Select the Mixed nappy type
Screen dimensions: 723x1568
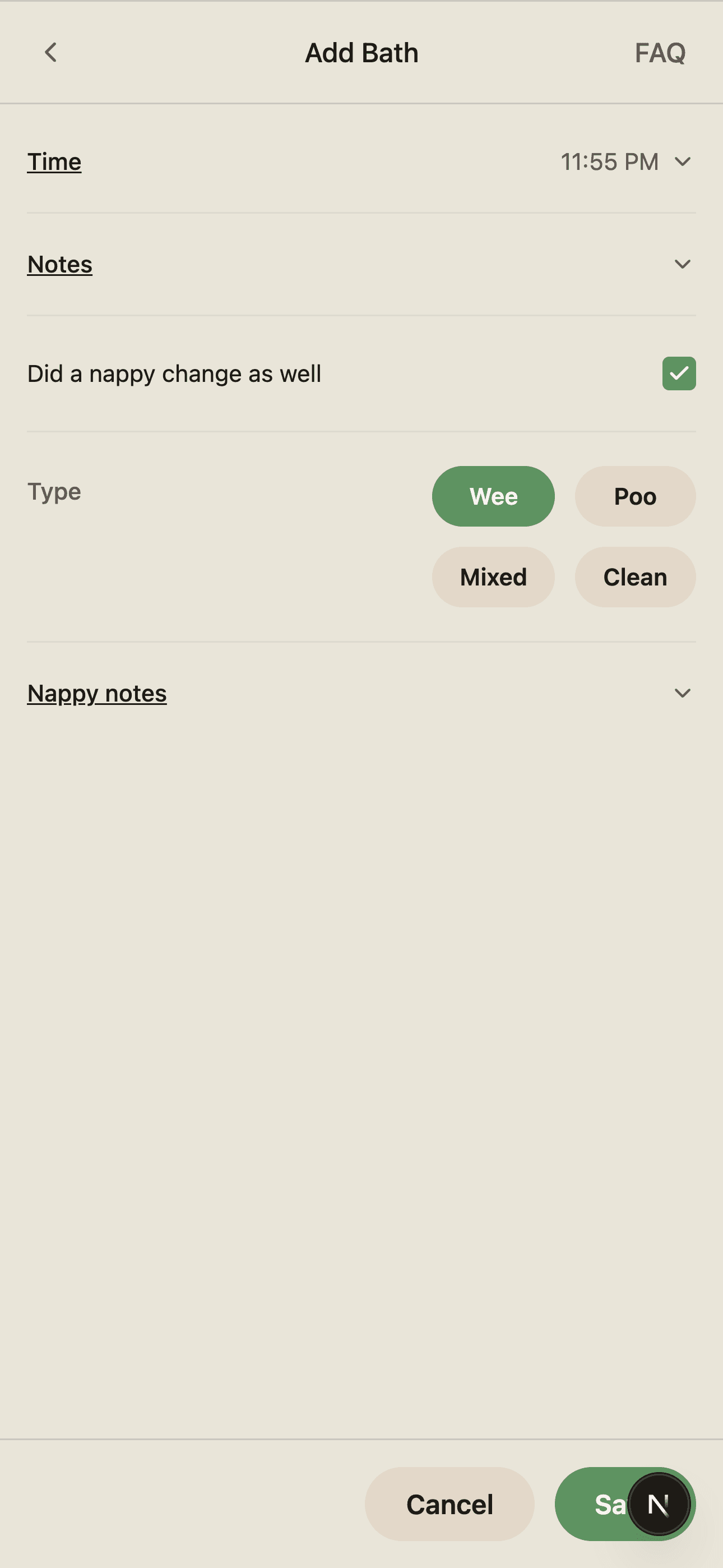(493, 577)
